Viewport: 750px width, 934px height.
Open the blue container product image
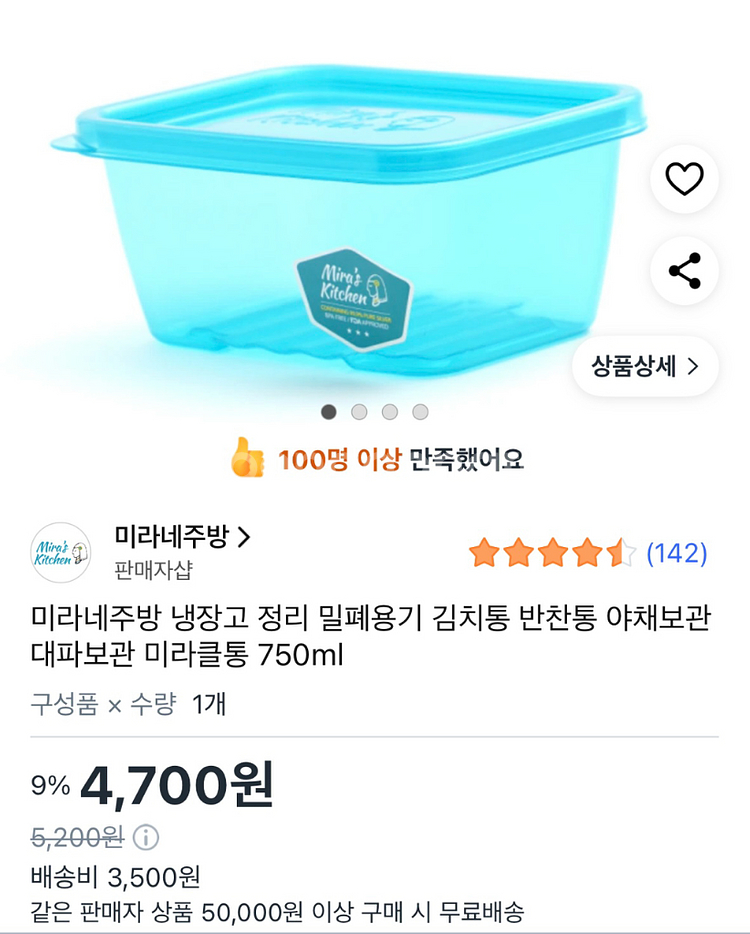coord(340,230)
